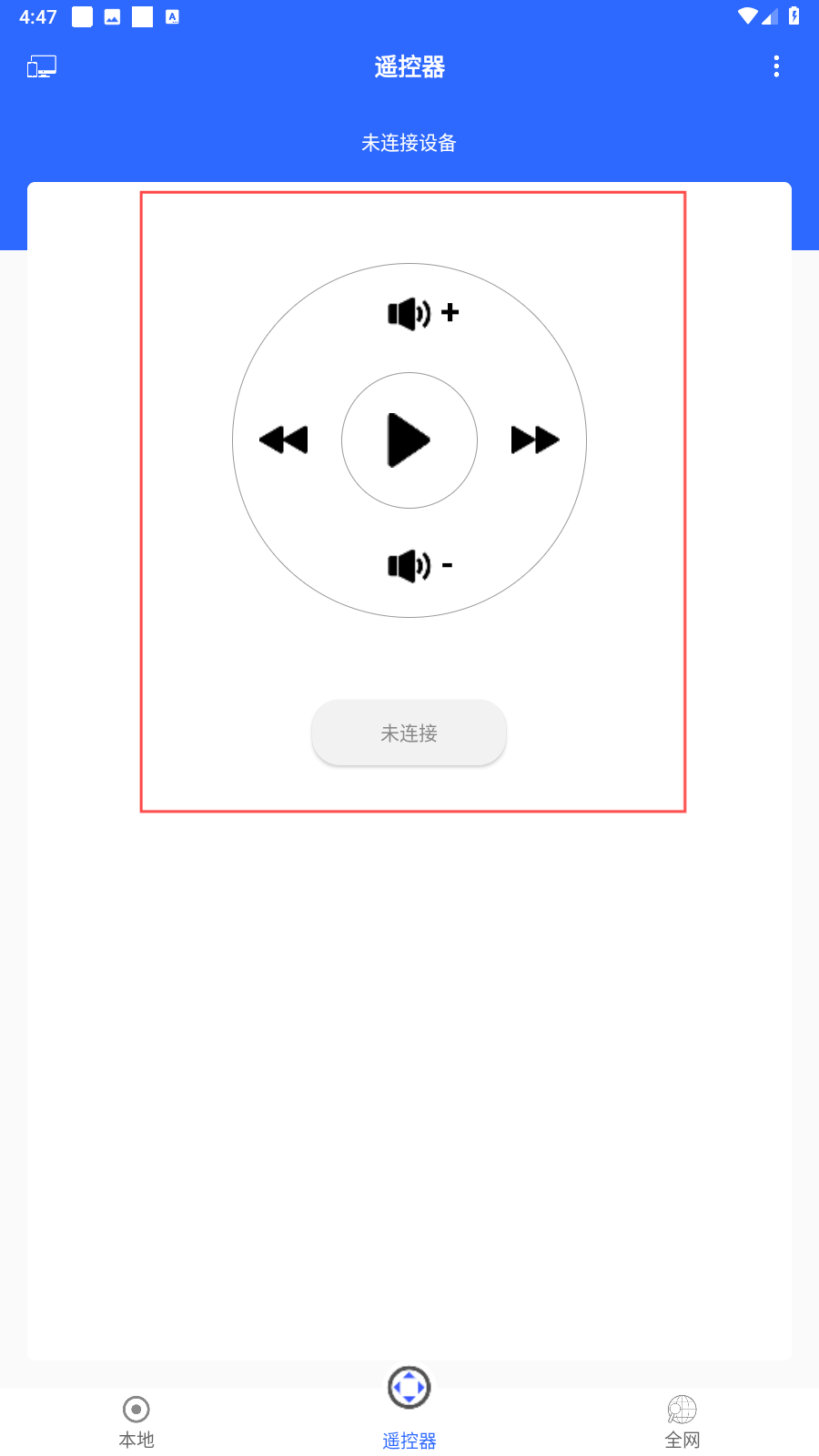
Task: Open the three-dot overflow menu
Action: click(776, 66)
